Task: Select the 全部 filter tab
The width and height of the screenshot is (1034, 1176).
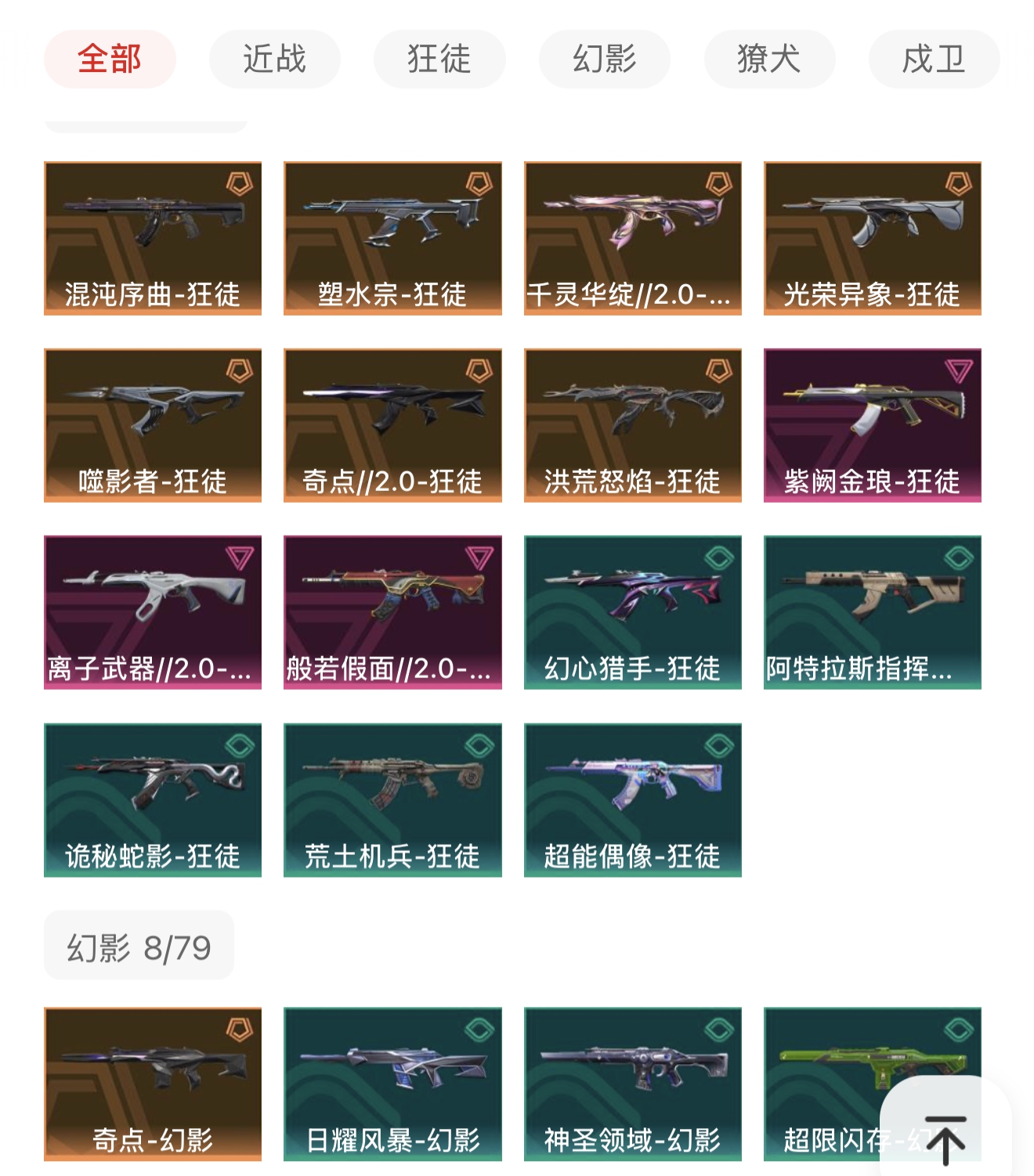Action: click(110, 59)
